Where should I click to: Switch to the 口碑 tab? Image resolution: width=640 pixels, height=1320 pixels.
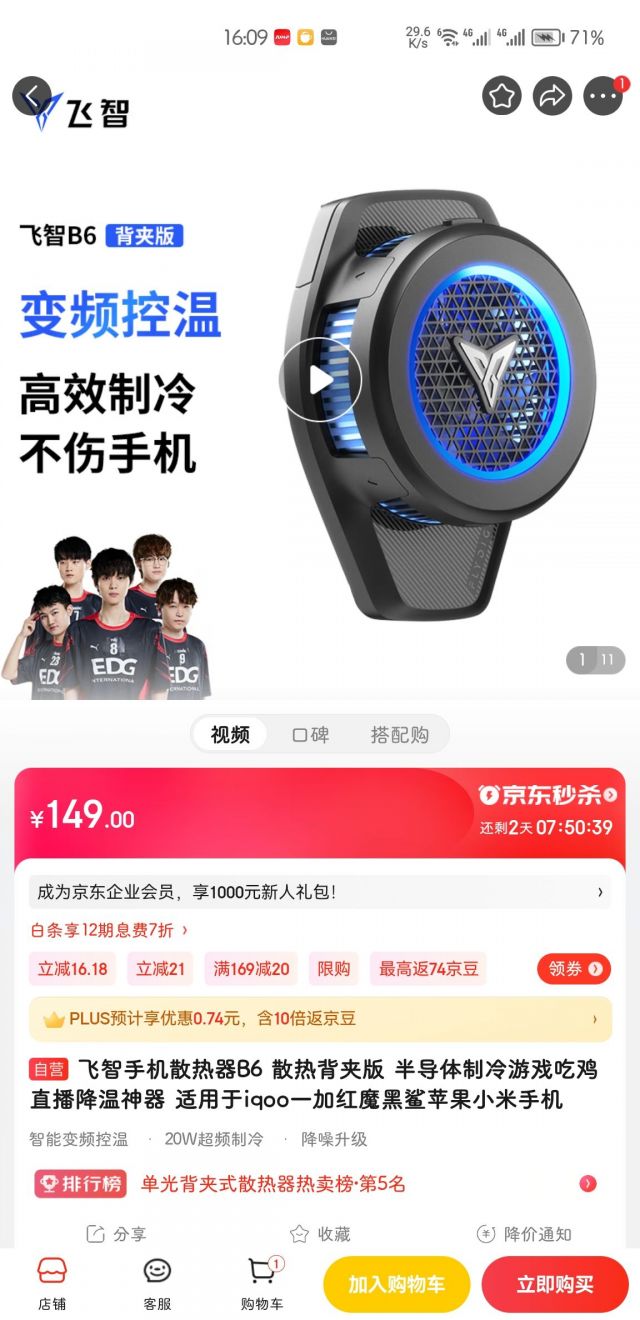coord(310,735)
